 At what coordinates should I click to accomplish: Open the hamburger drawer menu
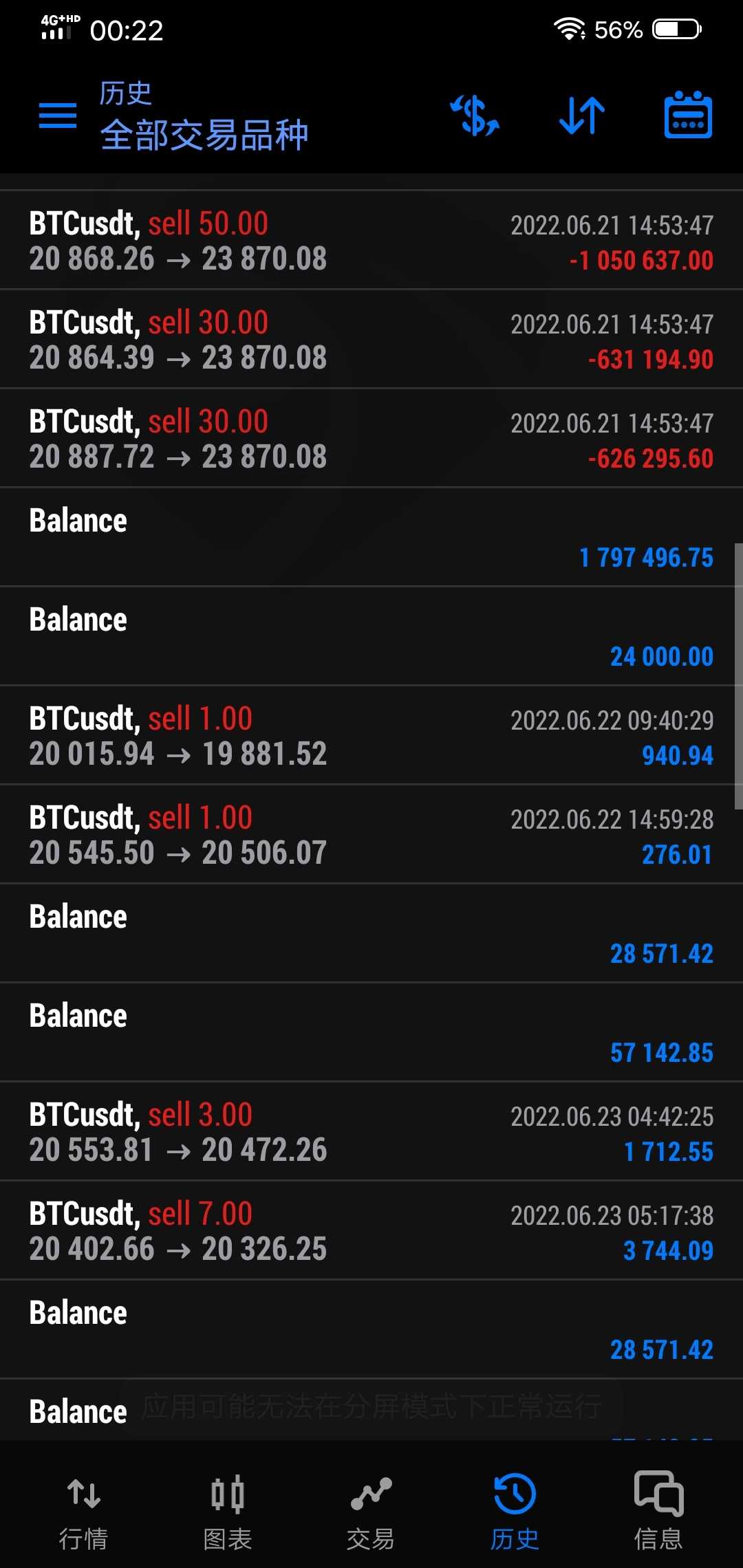click(x=58, y=116)
